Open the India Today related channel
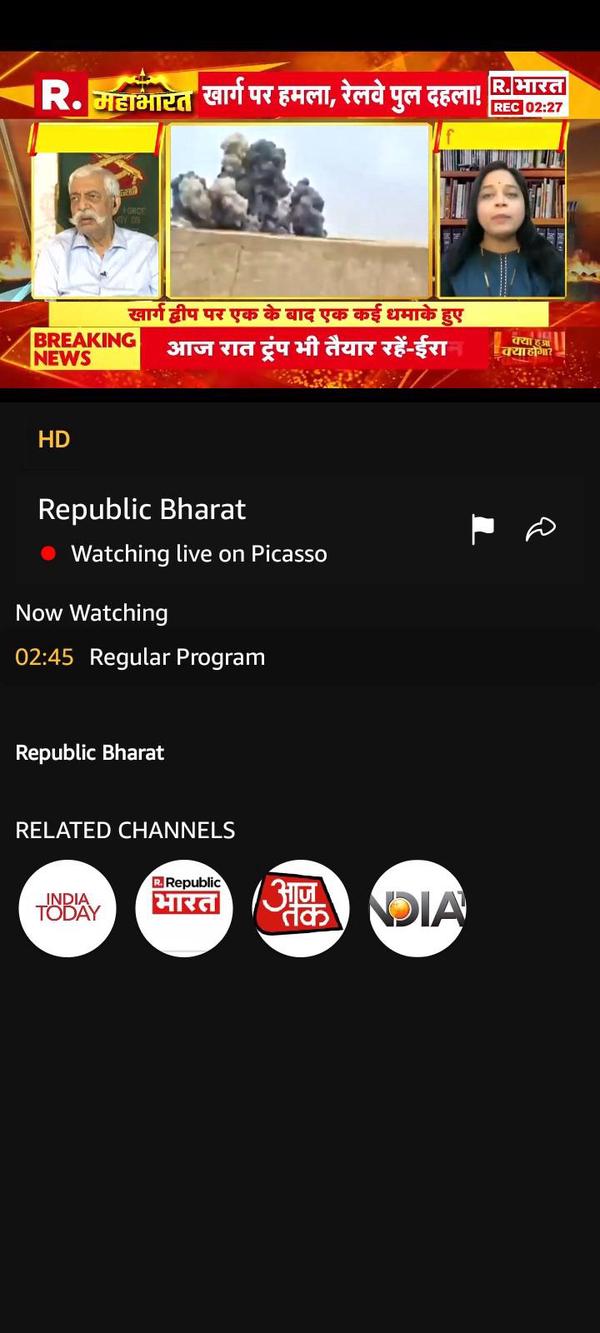Image resolution: width=600 pixels, height=1333 pixels. (67, 908)
